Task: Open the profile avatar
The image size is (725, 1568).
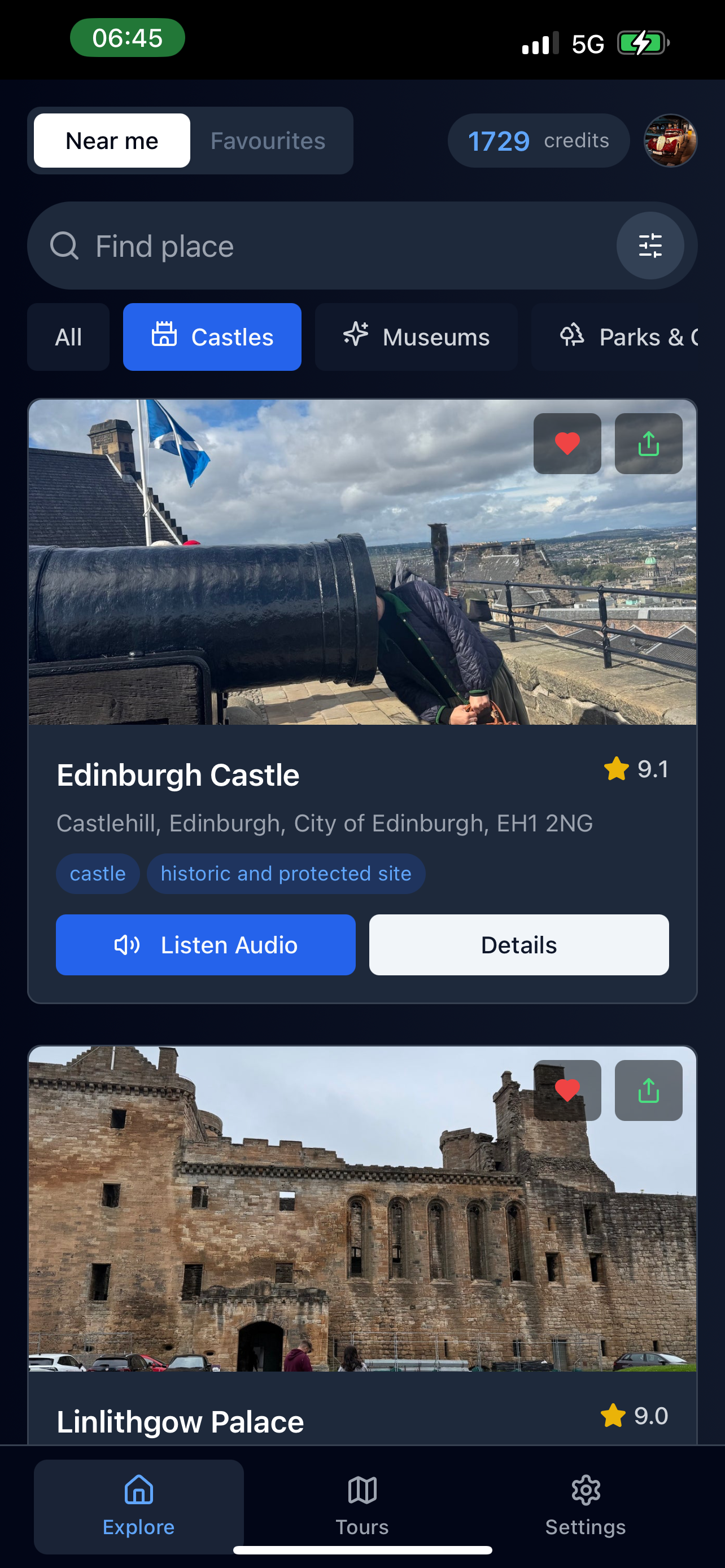Action: coord(670,141)
